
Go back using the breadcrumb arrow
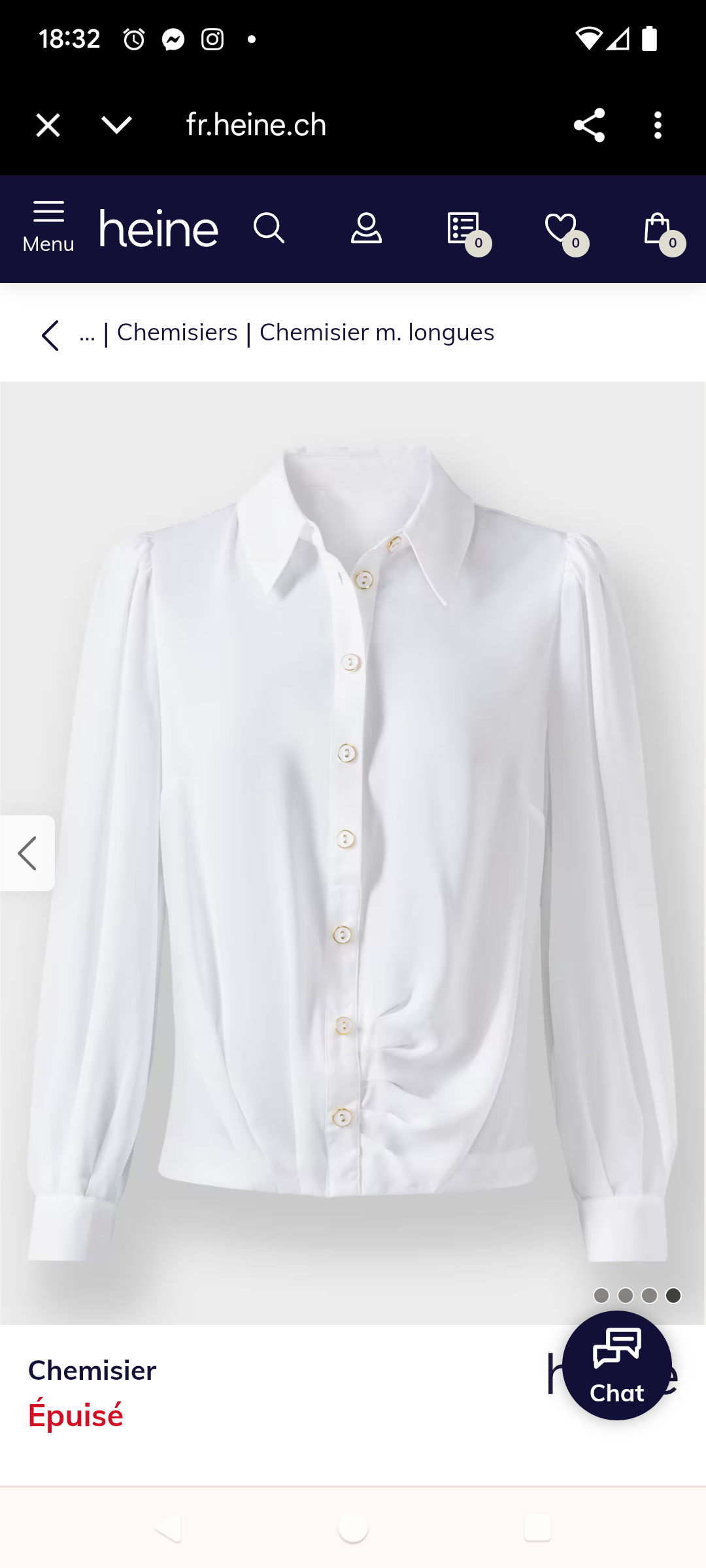pos(50,335)
